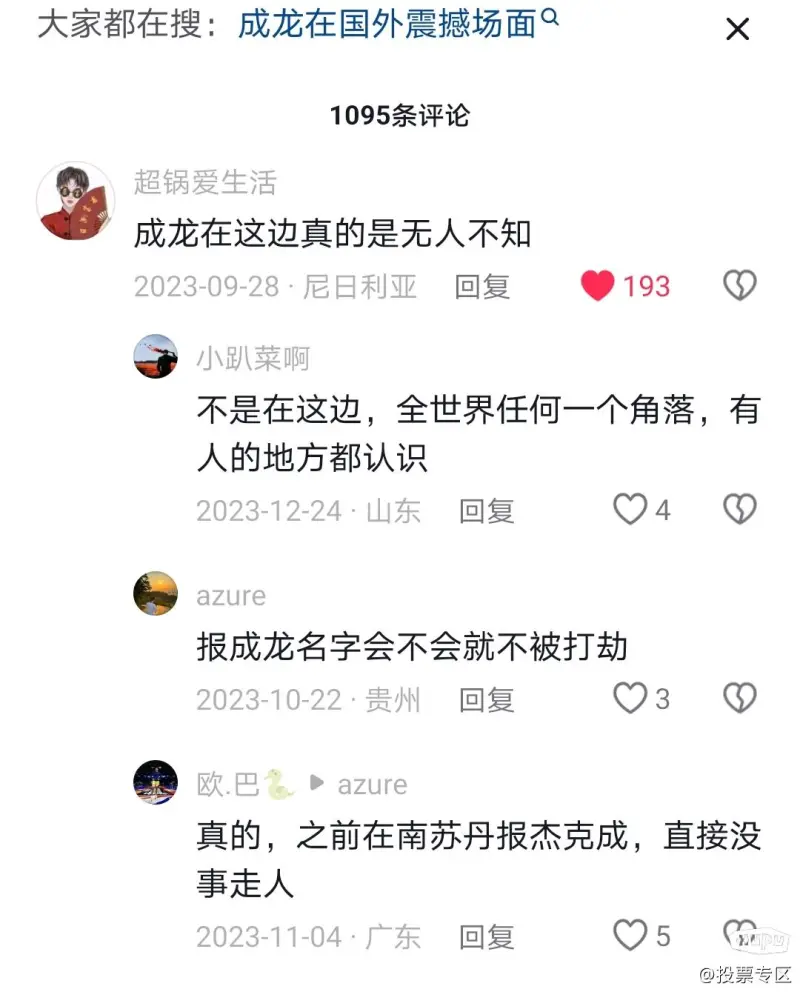Like 小趴菜啊's comment

[x=630, y=511]
